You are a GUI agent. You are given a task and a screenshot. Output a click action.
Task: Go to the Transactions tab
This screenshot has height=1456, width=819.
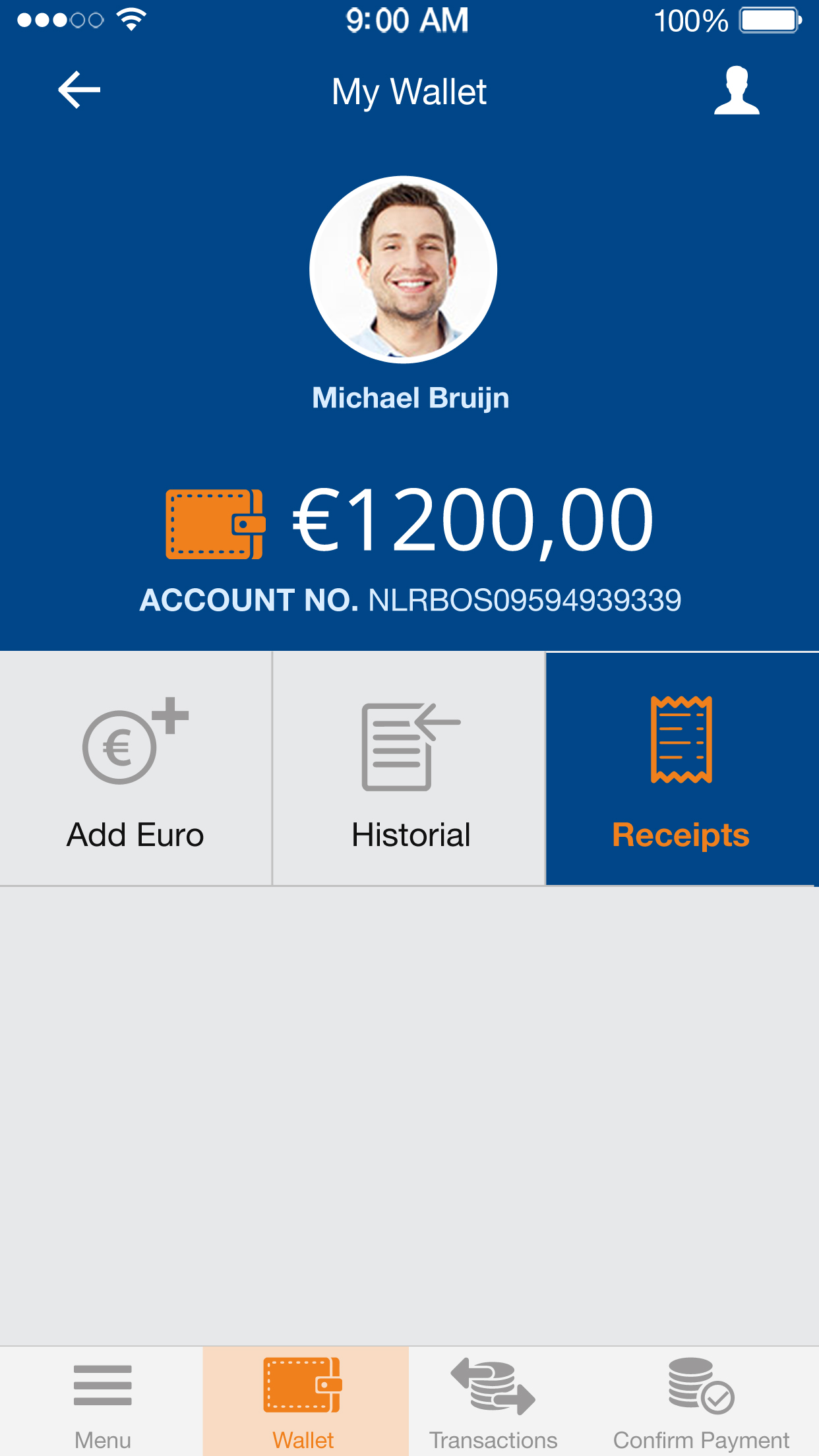tap(493, 1402)
